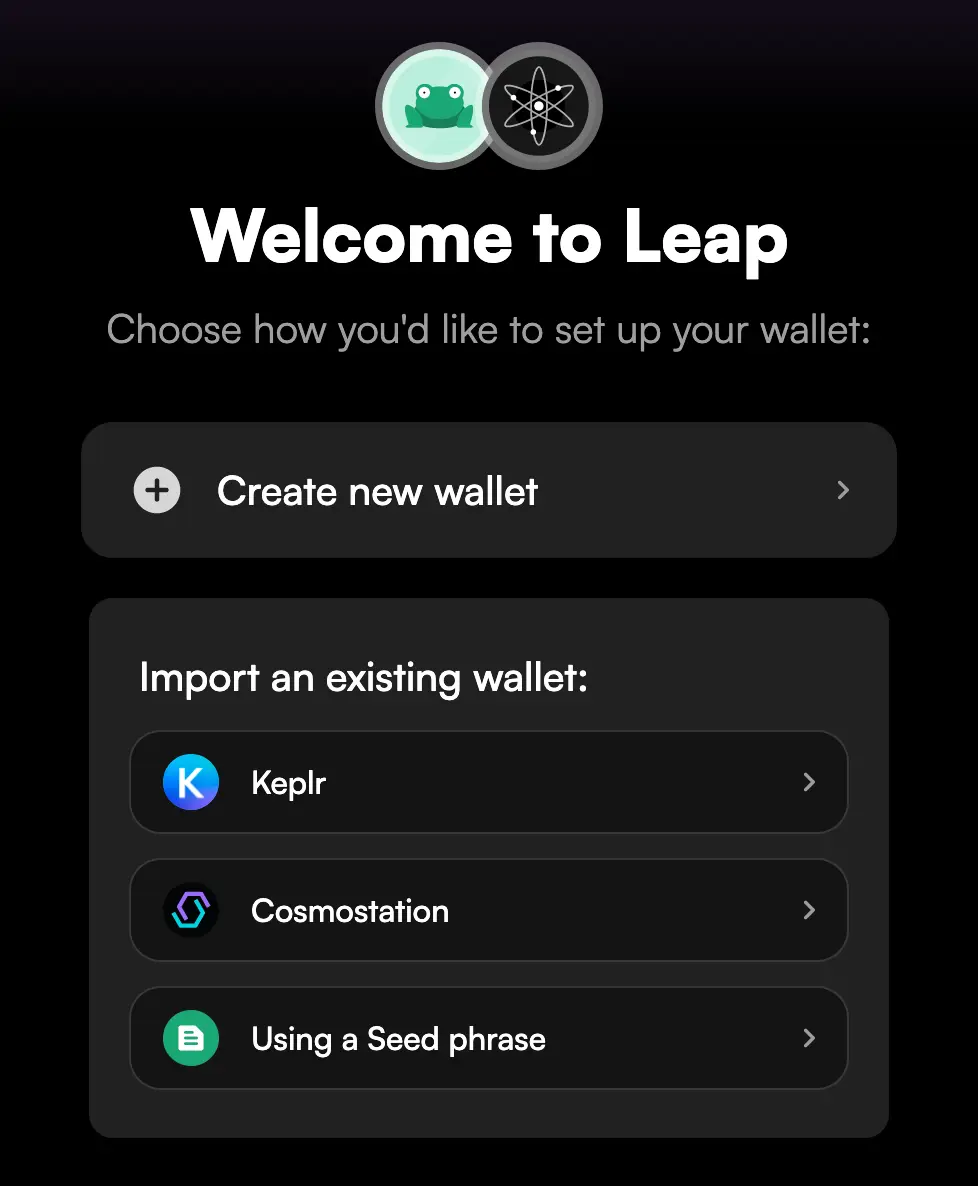Pick Cosmostation from the wallet list
This screenshot has width=978, height=1186.
click(x=488, y=910)
